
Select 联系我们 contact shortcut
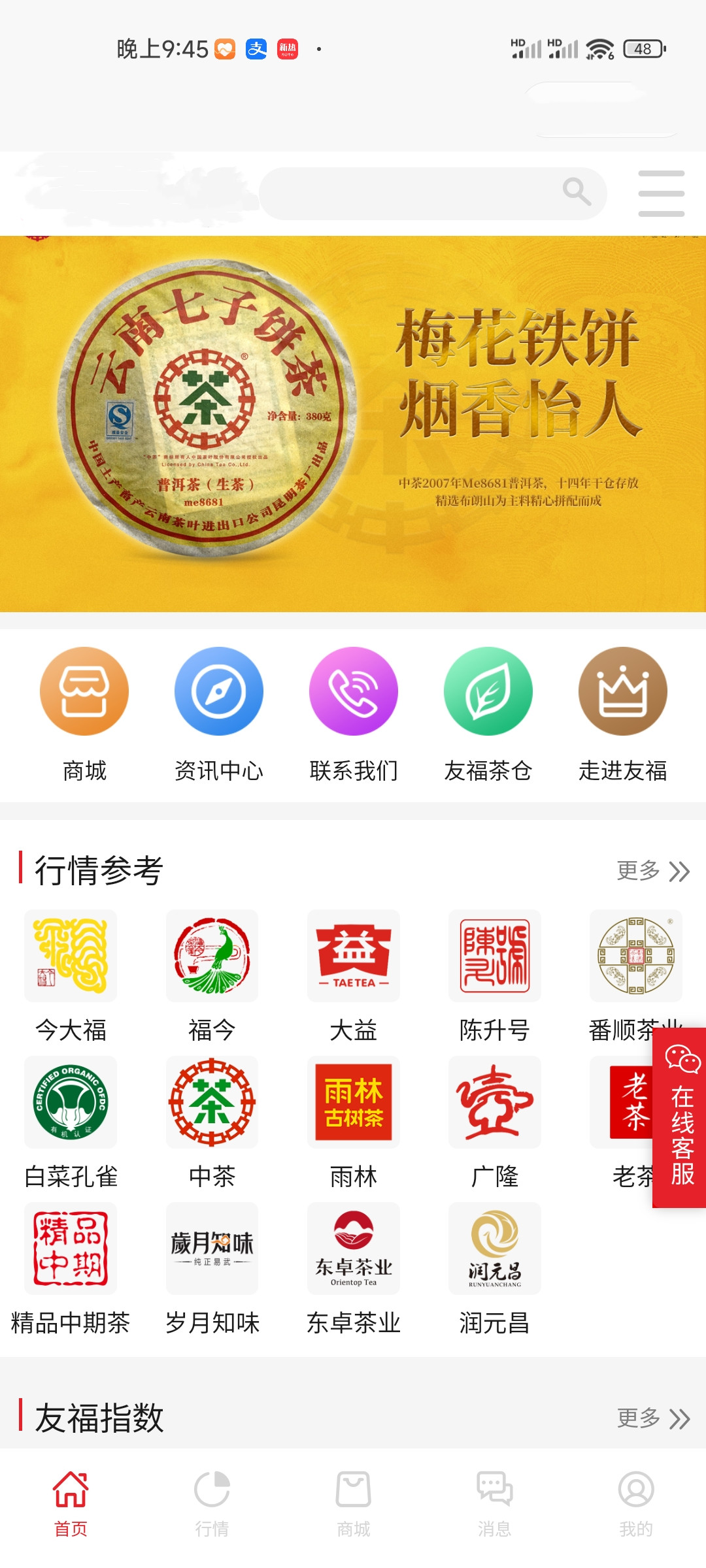pos(354,713)
